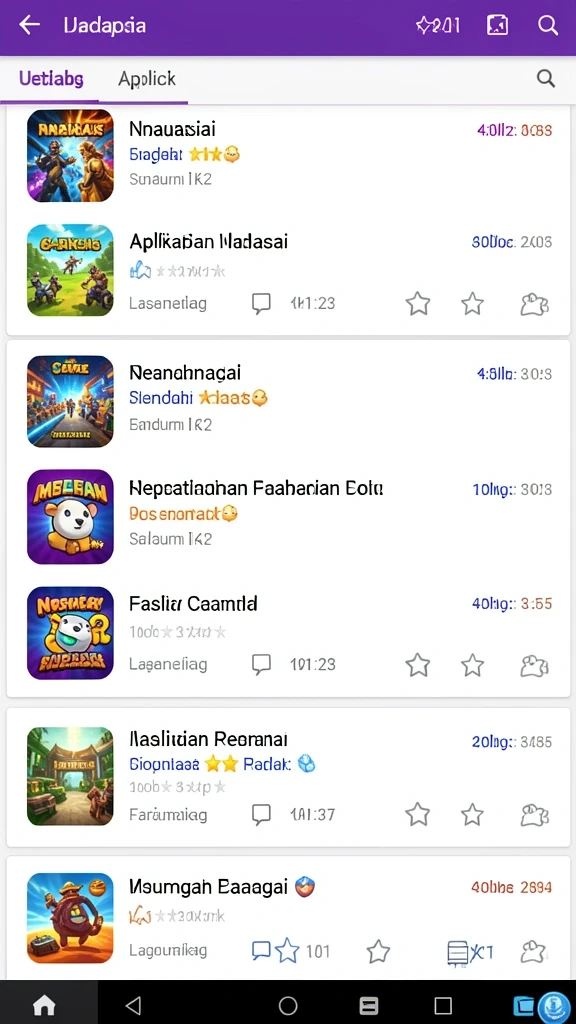Open comments on Aplikaban Madasai

(x=261, y=304)
